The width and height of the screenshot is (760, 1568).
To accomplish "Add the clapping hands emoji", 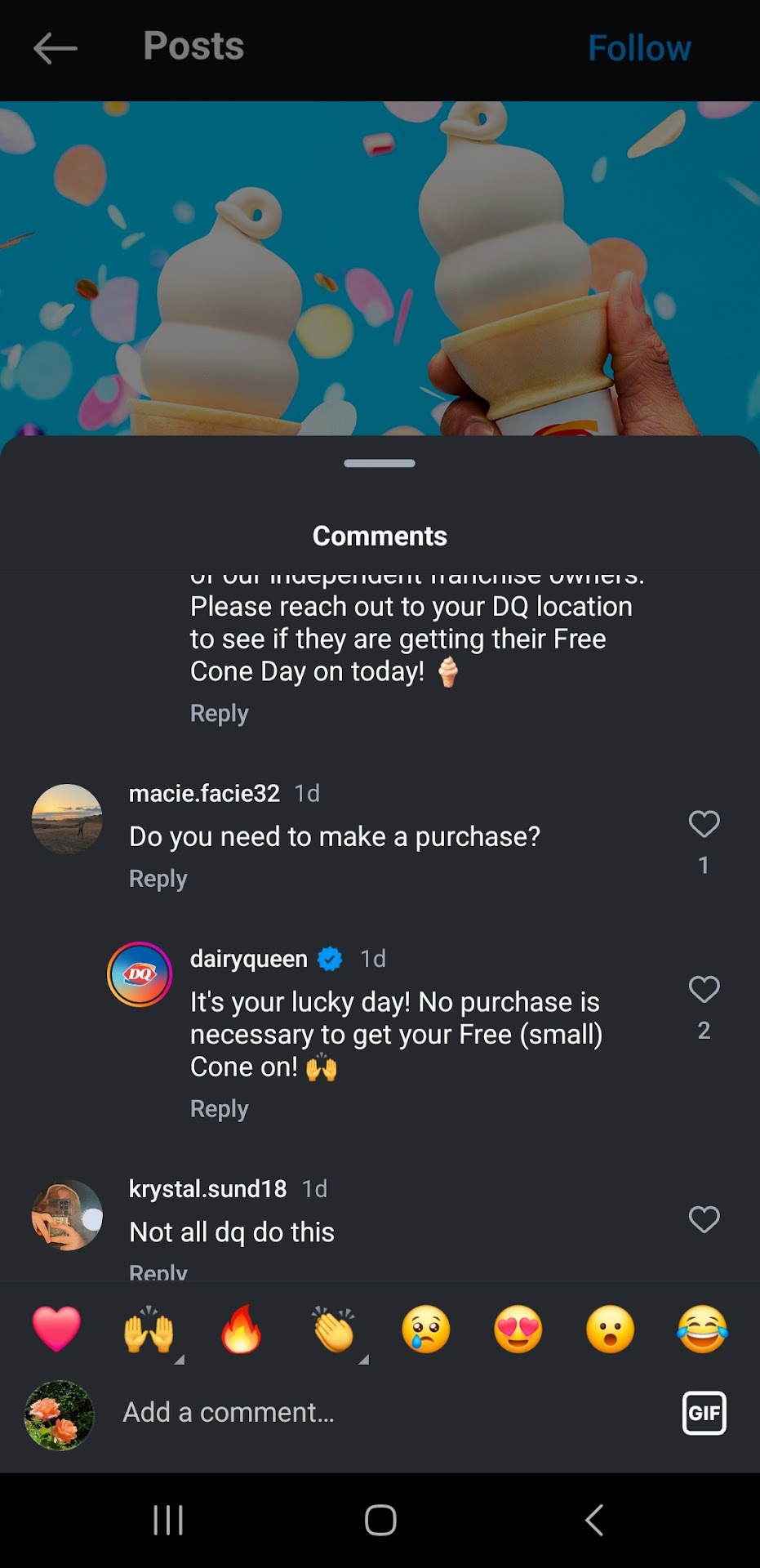I will click(334, 1329).
